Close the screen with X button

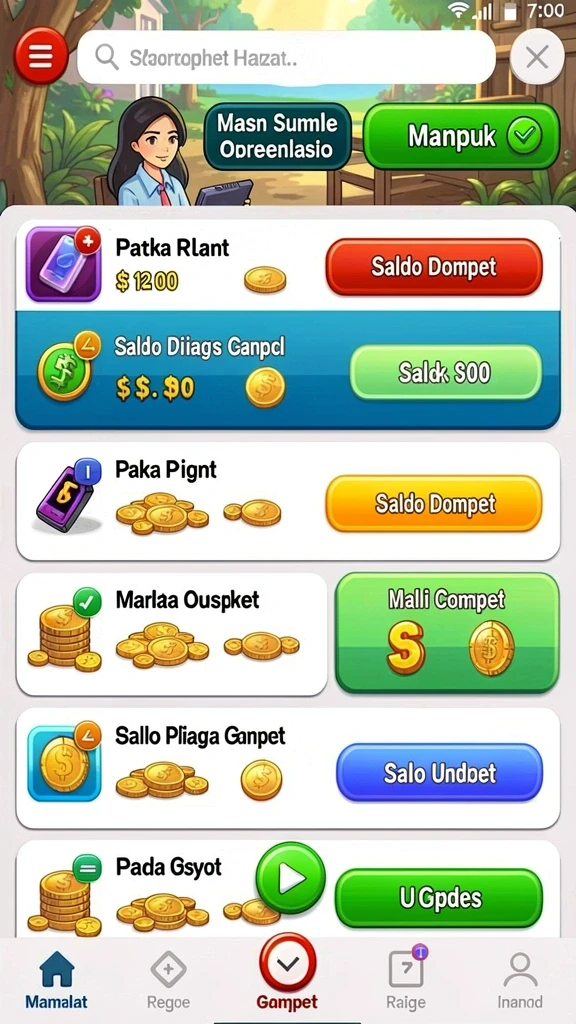(537, 58)
